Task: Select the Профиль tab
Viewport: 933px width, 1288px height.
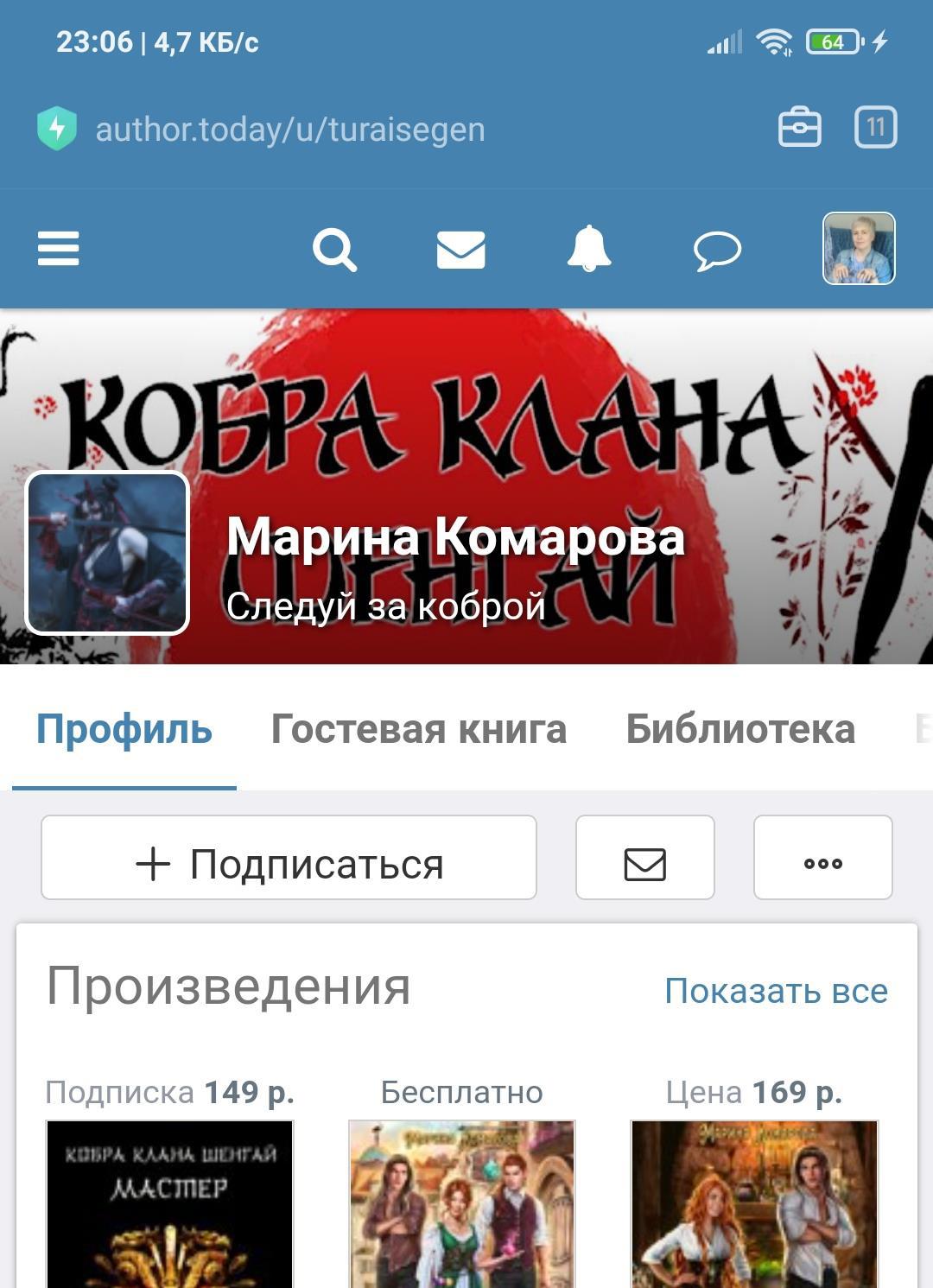Action: pyautogui.click(x=124, y=729)
